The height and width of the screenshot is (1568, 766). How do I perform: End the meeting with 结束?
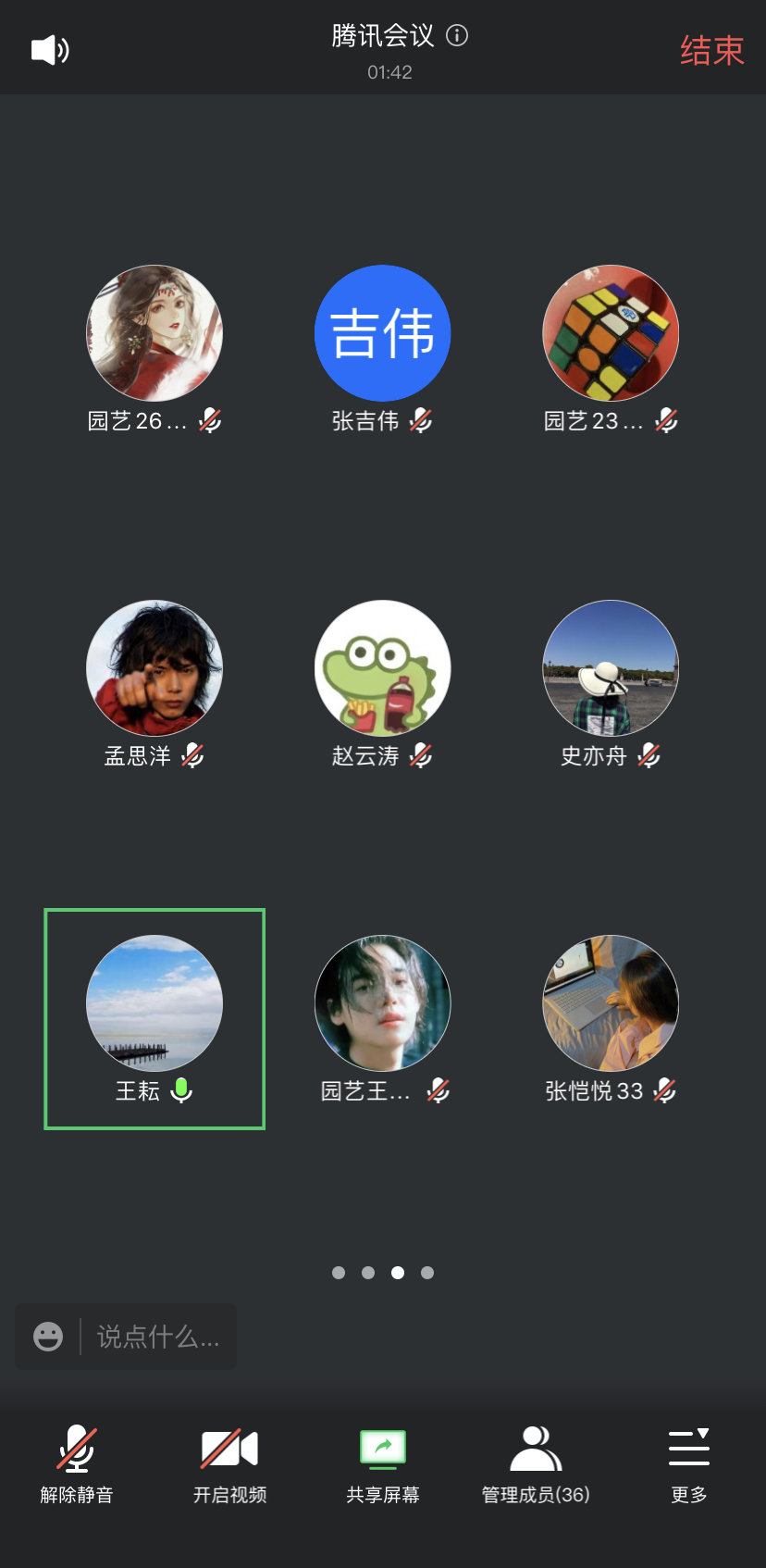[x=711, y=51]
